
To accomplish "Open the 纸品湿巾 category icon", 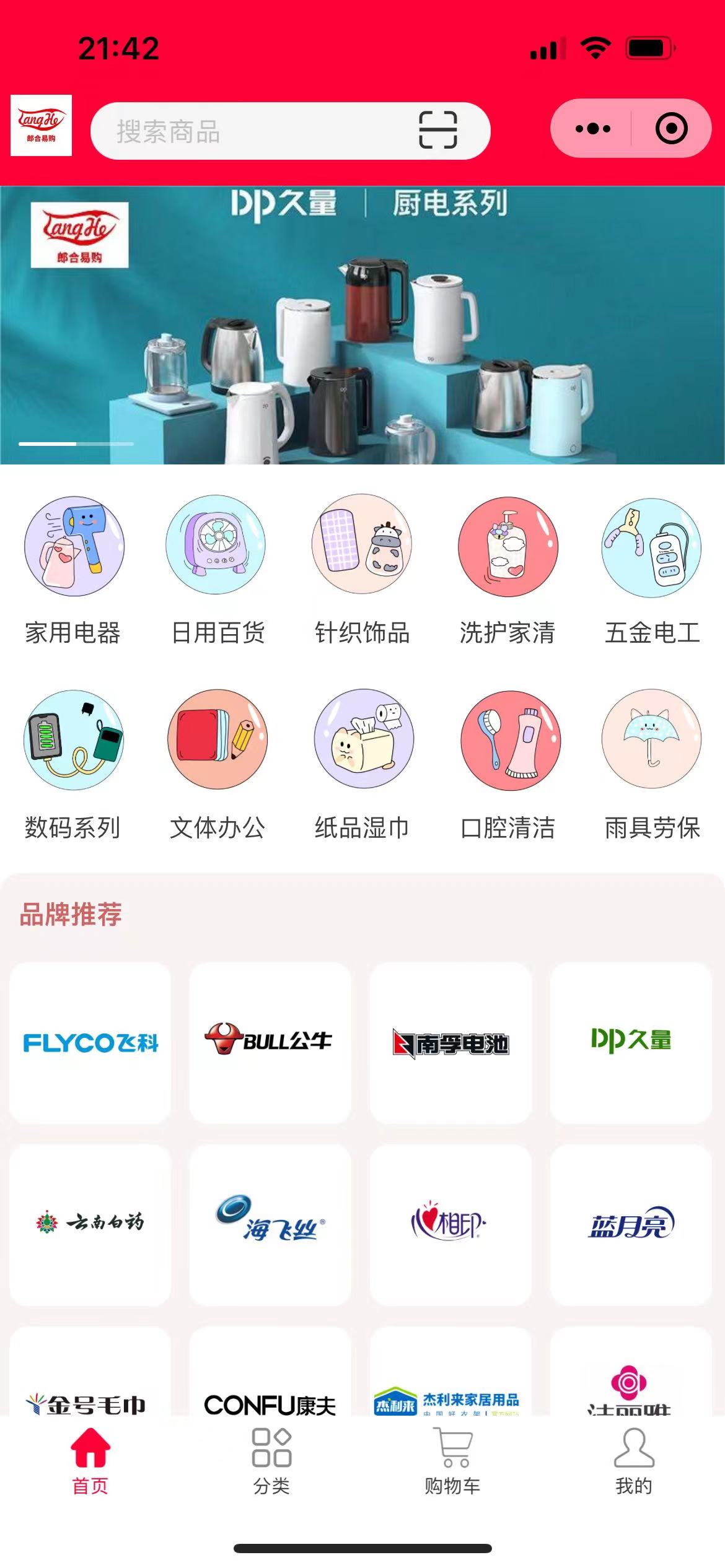I will coord(362,746).
